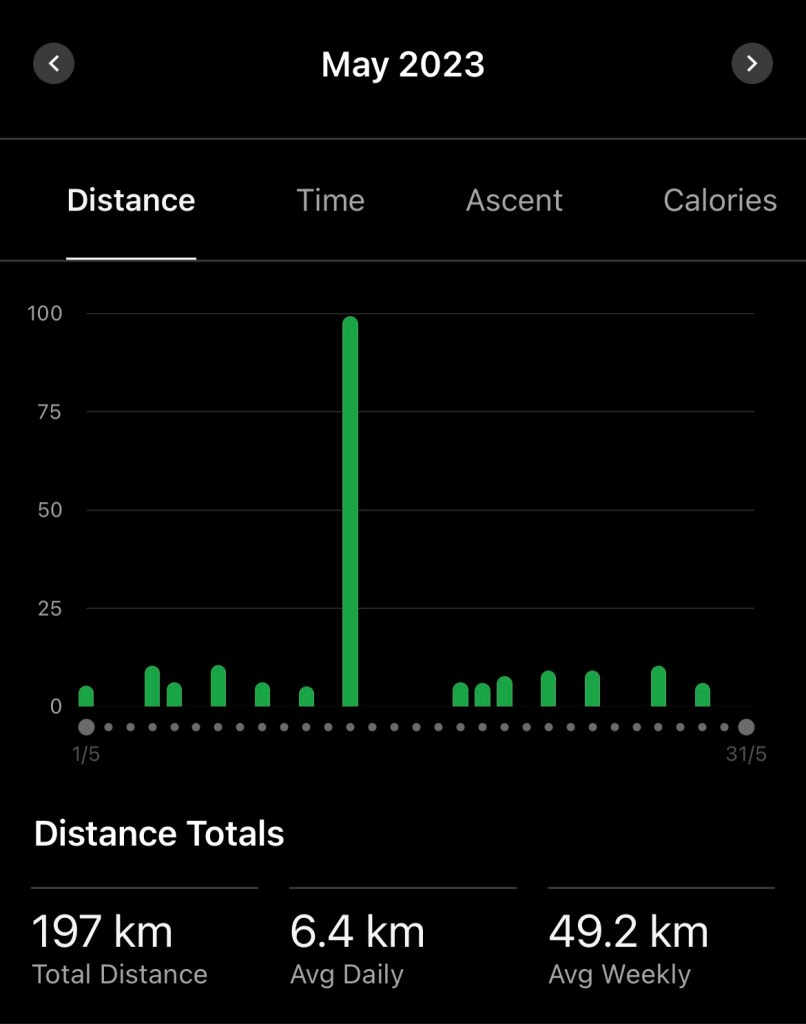Go to the next month

(752, 64)
